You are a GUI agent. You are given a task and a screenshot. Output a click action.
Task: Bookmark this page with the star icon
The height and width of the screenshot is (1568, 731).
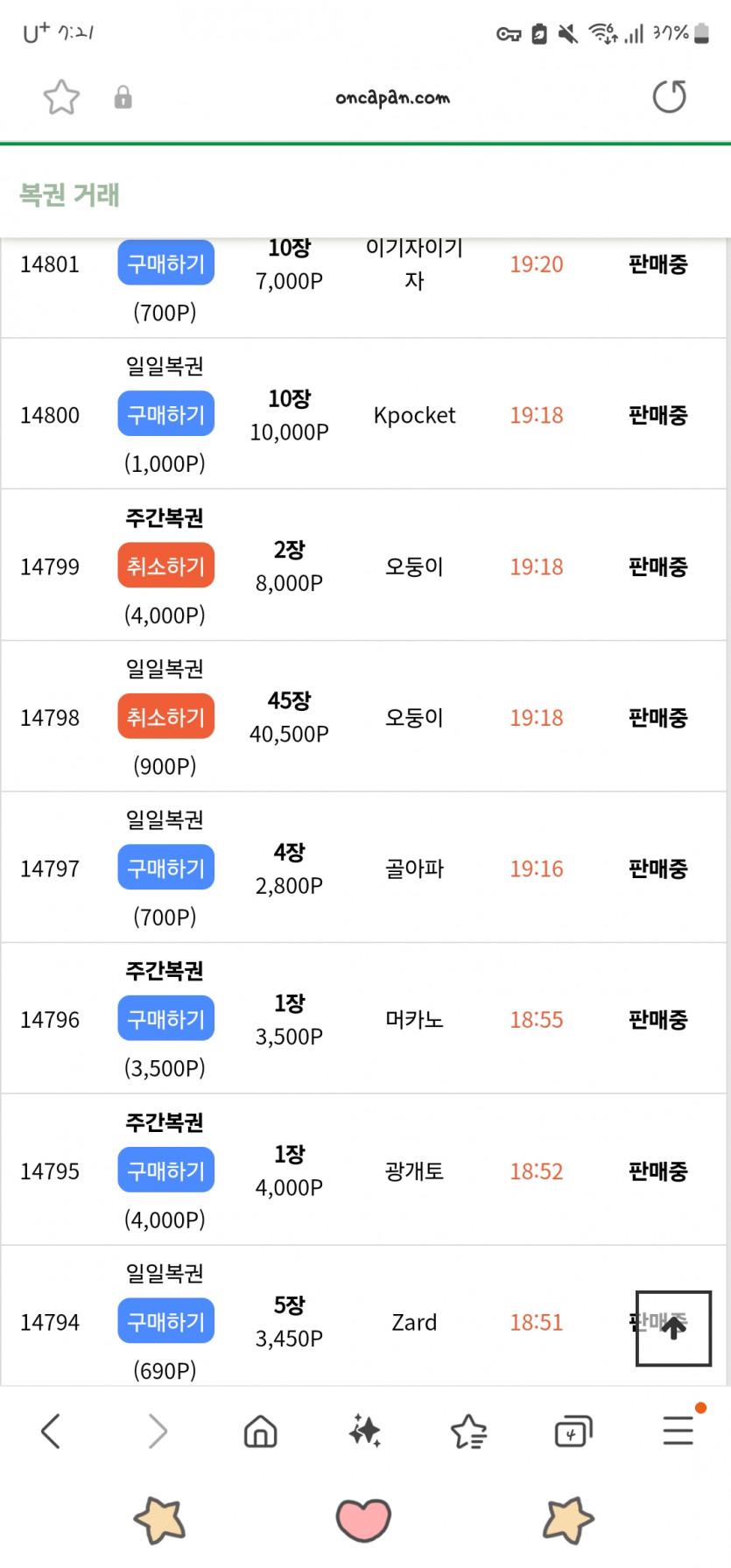click(x=61, y=97)
